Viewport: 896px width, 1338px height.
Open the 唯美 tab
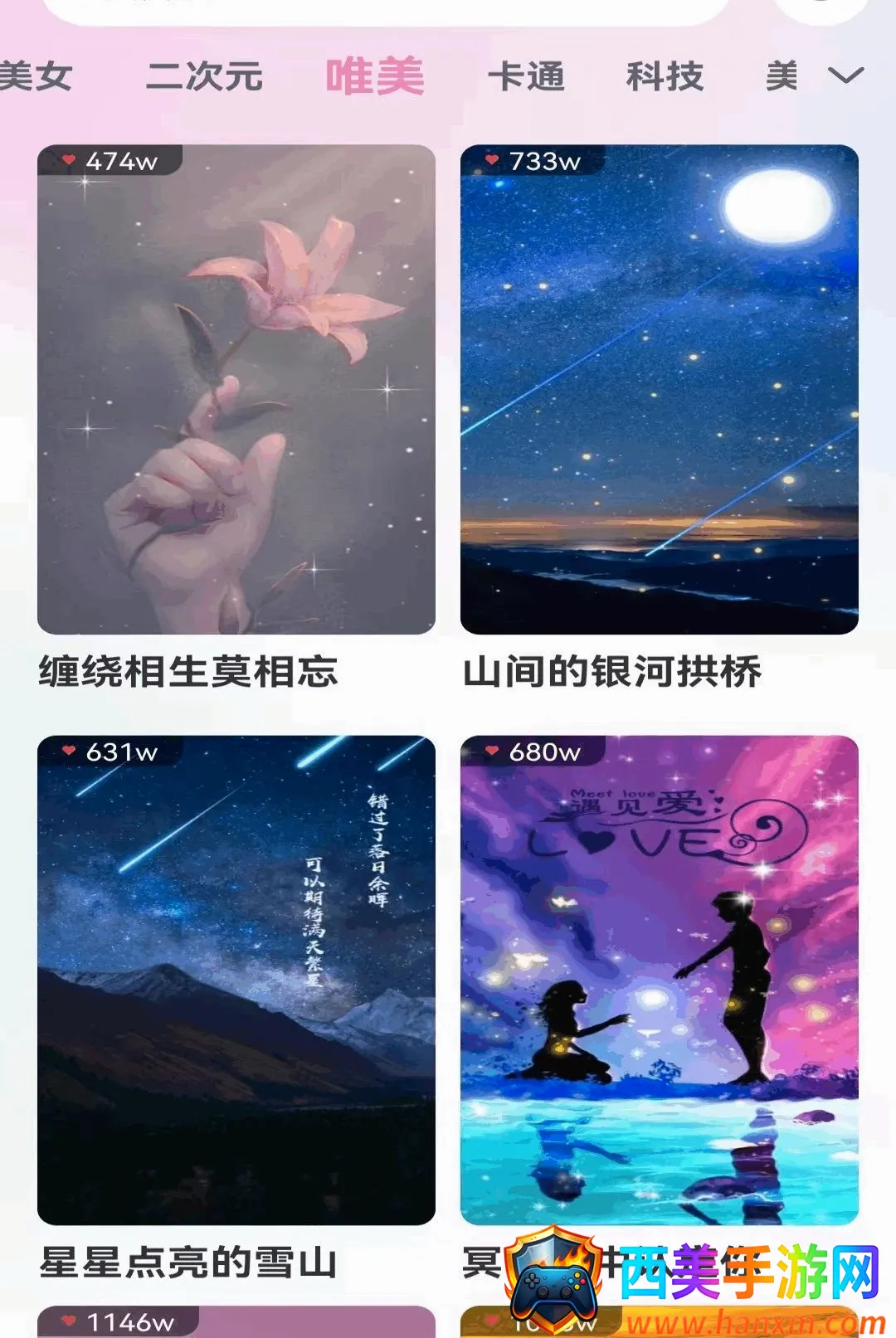[375, 76]
